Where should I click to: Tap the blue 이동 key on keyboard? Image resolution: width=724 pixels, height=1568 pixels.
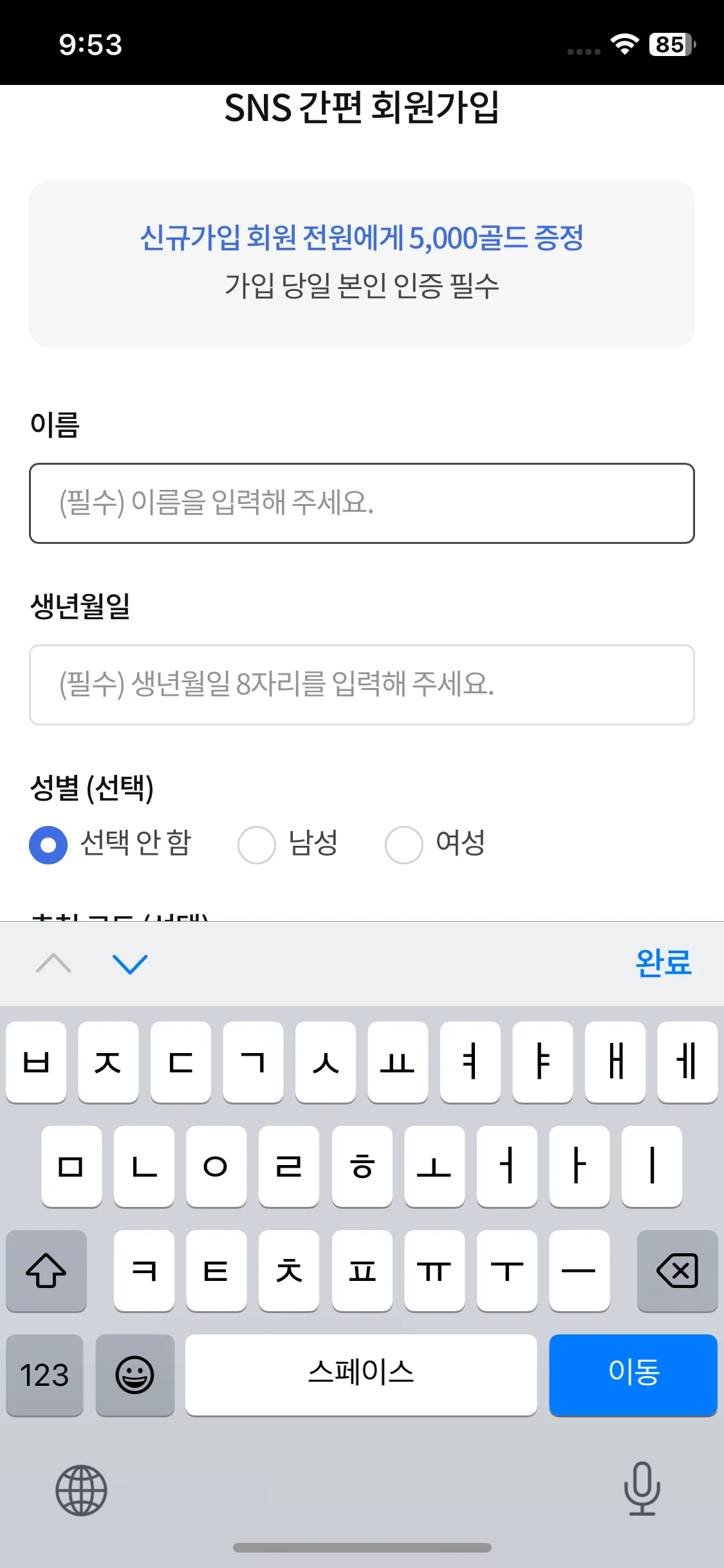click(633, 1374)
